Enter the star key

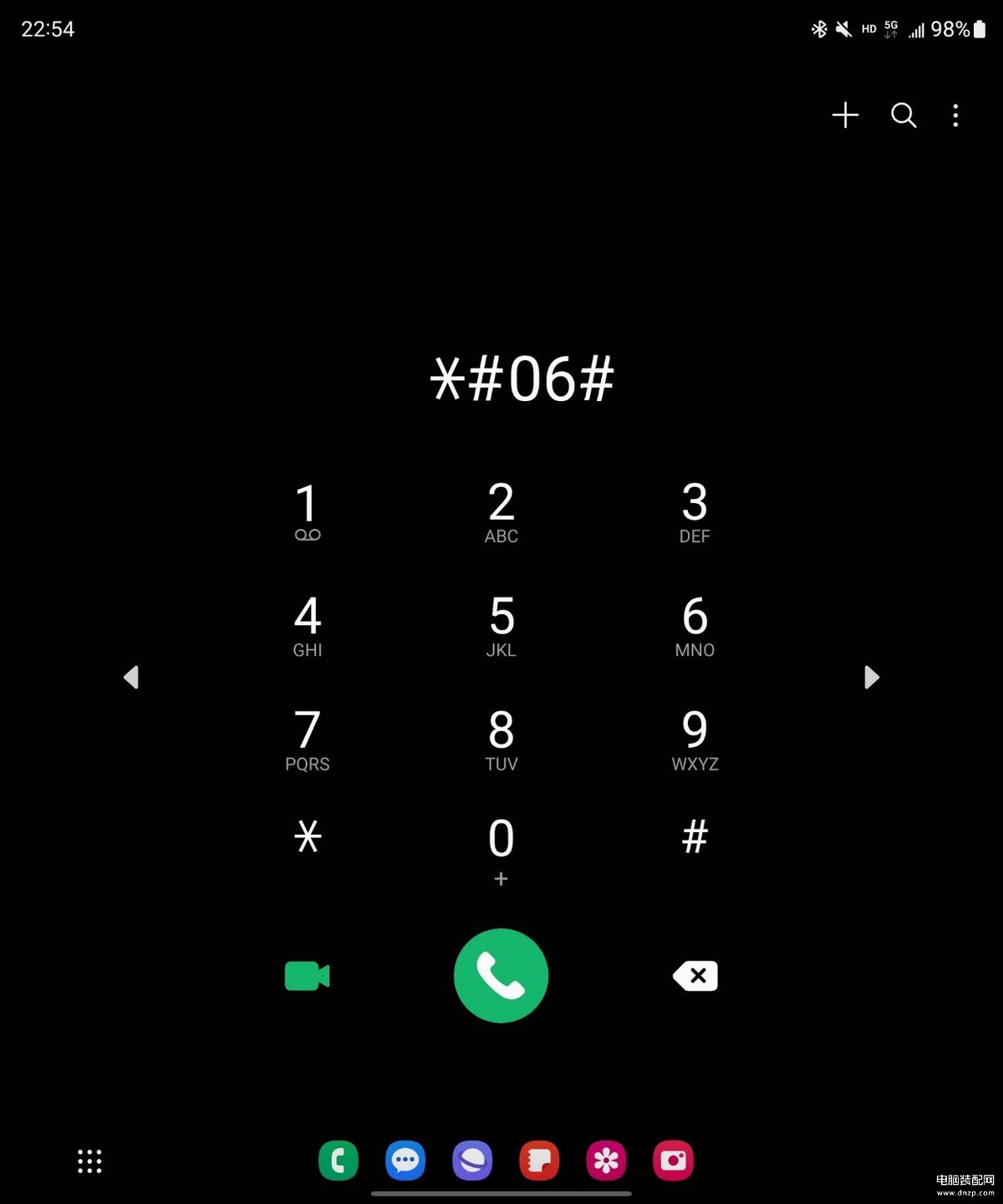pyautogui.click(x=308, y=837)
